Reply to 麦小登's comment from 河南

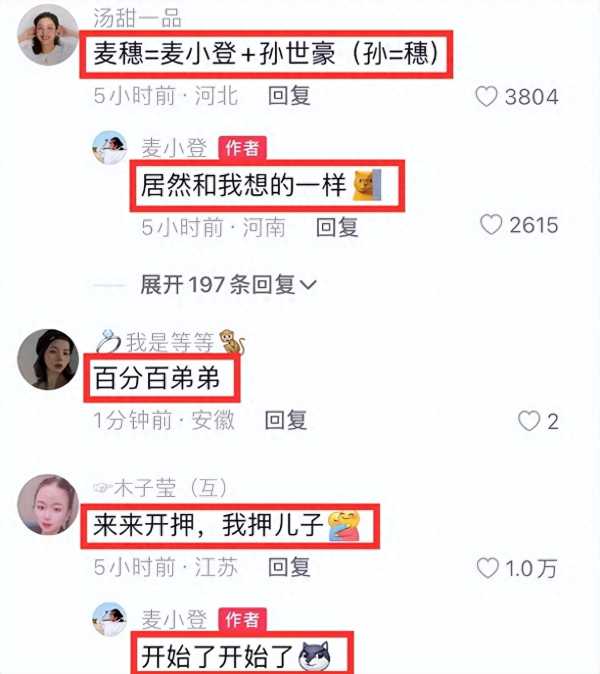coord(337,227)
